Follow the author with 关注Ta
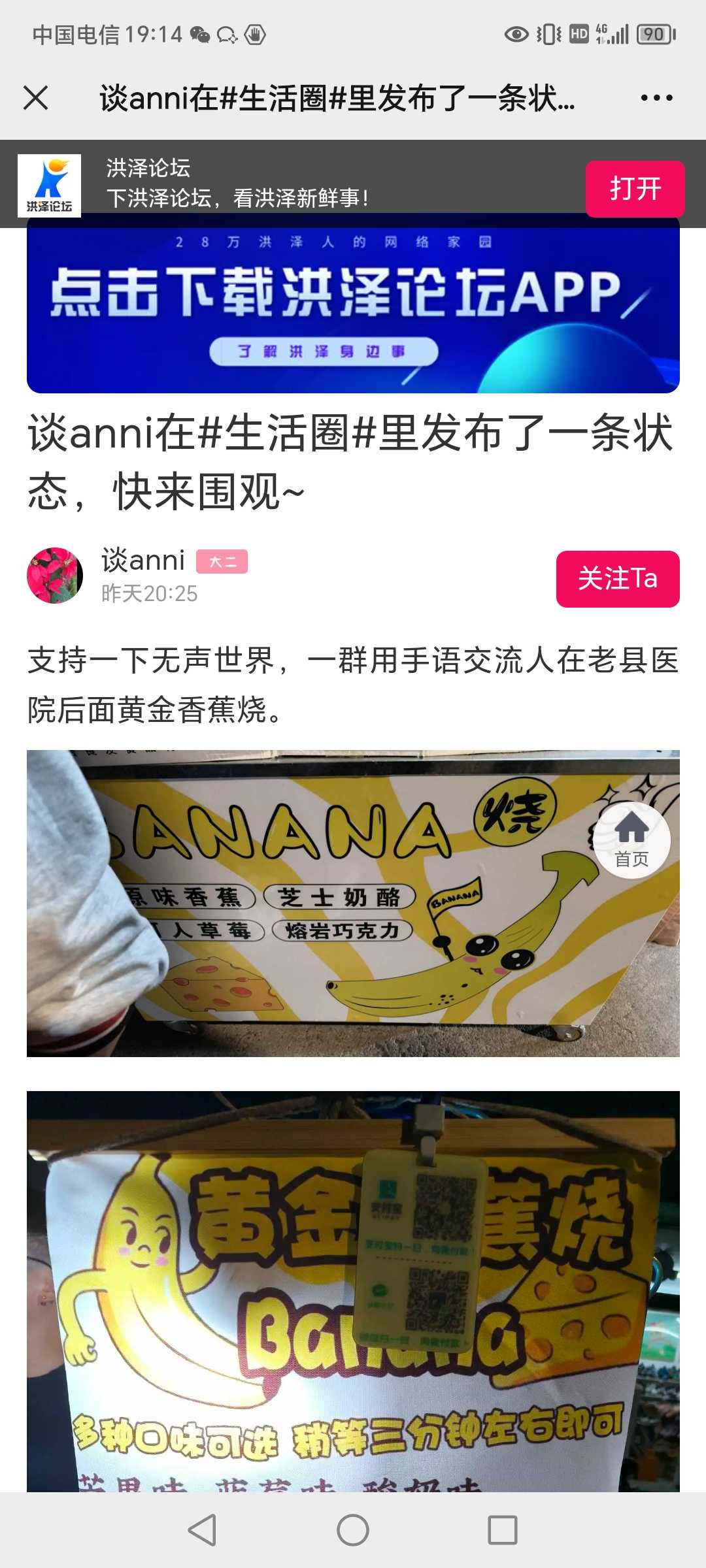 [618, 579]
